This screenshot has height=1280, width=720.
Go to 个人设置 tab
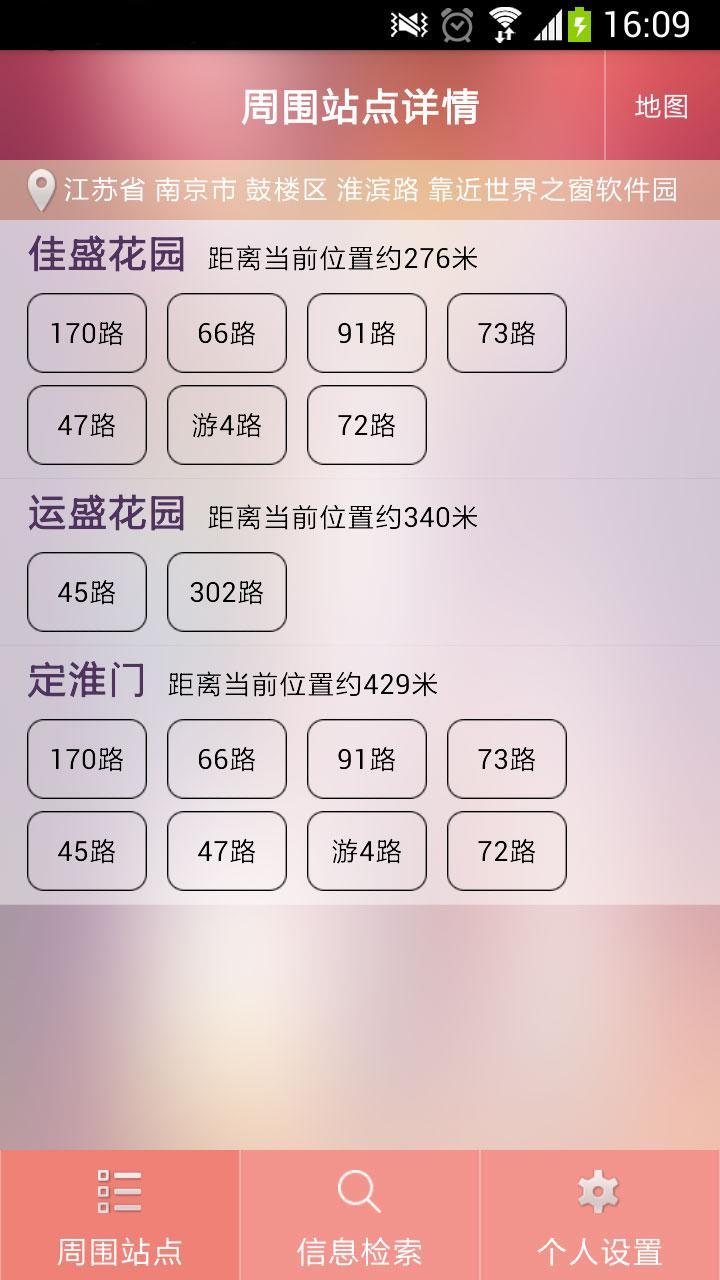point(600,1215)
